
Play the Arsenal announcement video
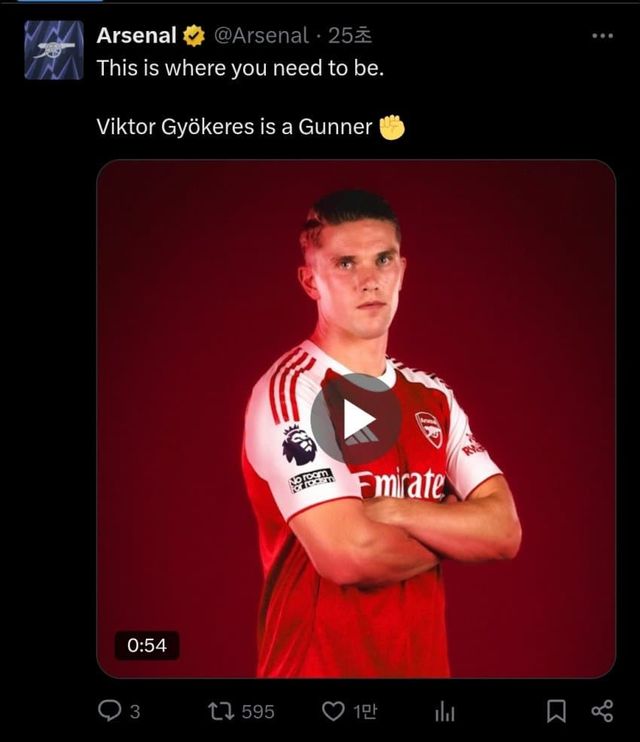click(x=356, y=420)
